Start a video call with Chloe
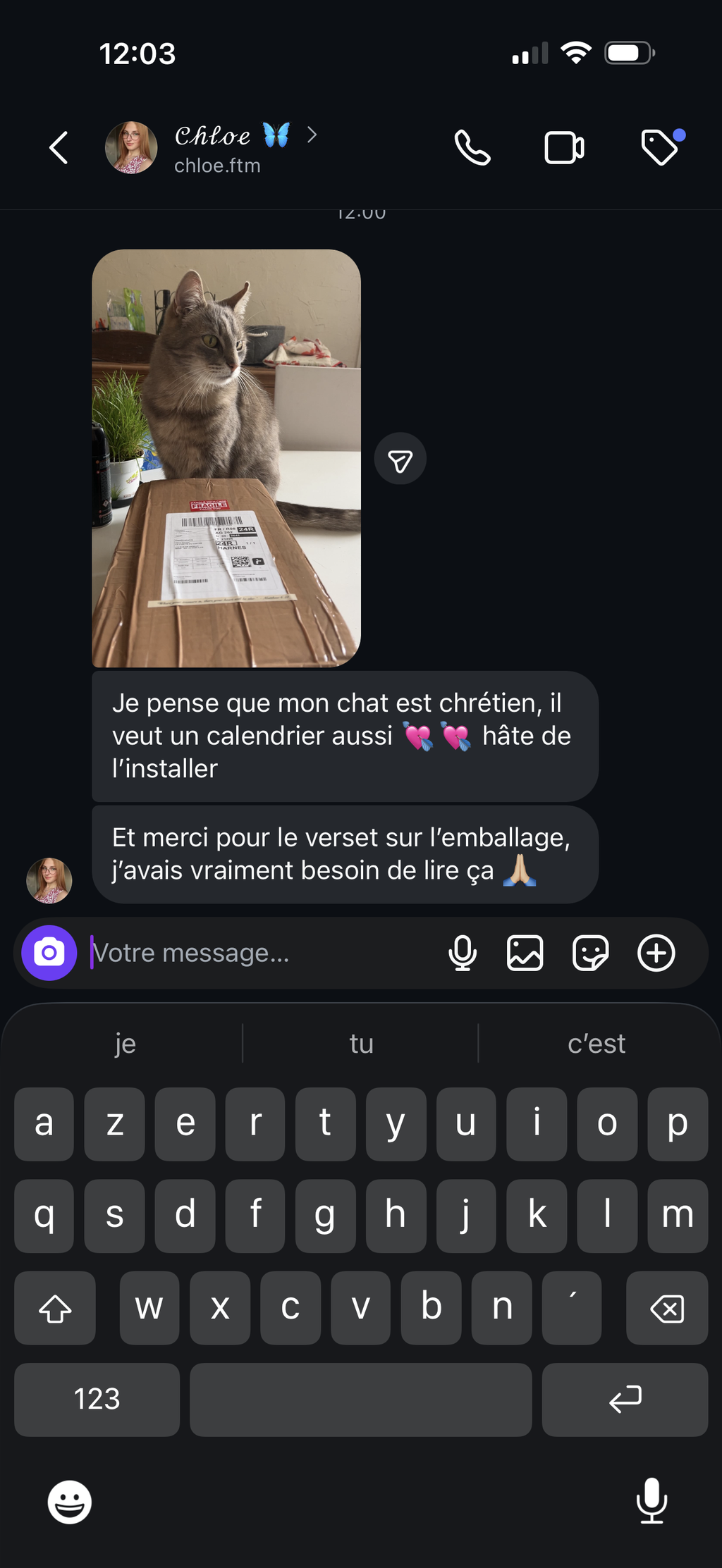Viewport: 722px width, 1568px height. pyautogui.click(x=564, y=148)
